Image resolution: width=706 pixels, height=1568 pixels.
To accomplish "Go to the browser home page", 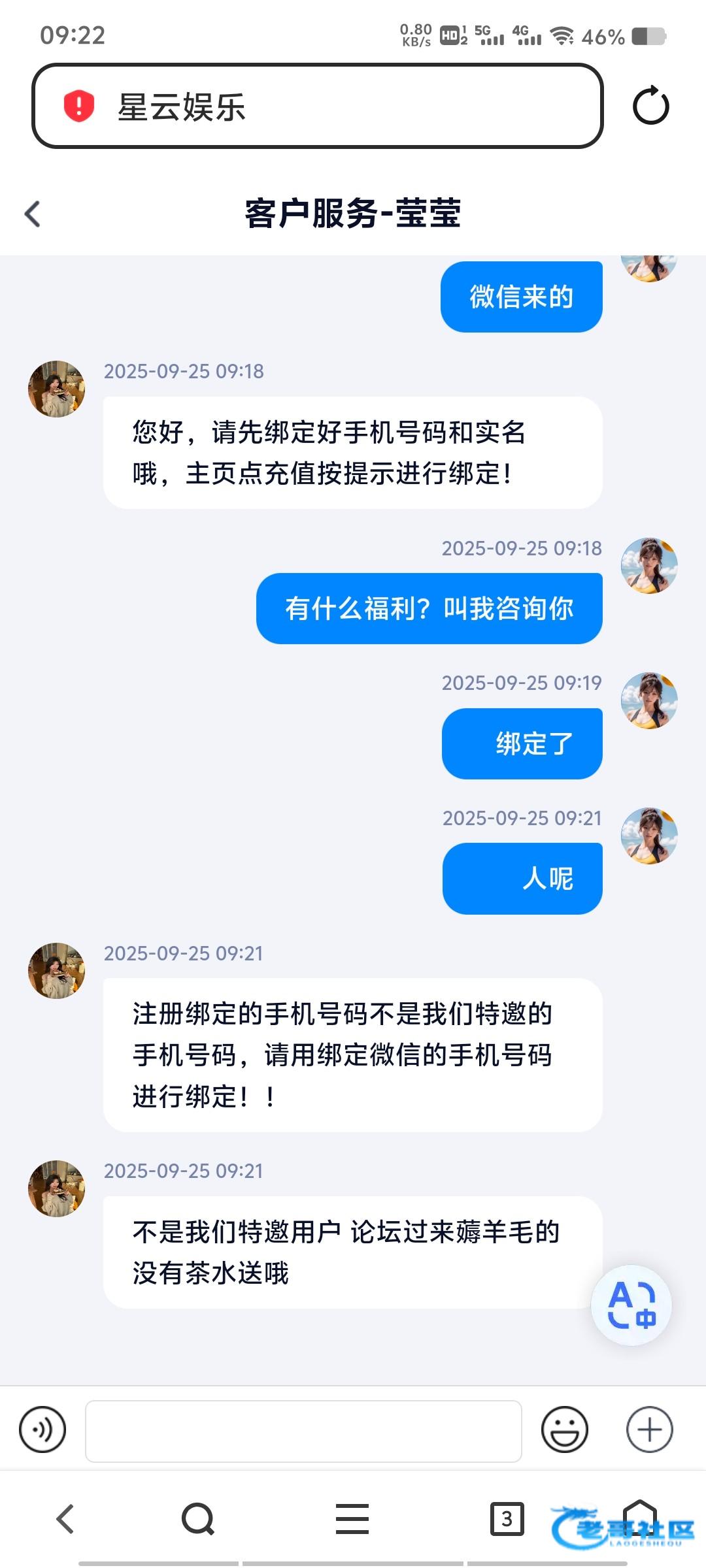I will (x=639, y=1516).
